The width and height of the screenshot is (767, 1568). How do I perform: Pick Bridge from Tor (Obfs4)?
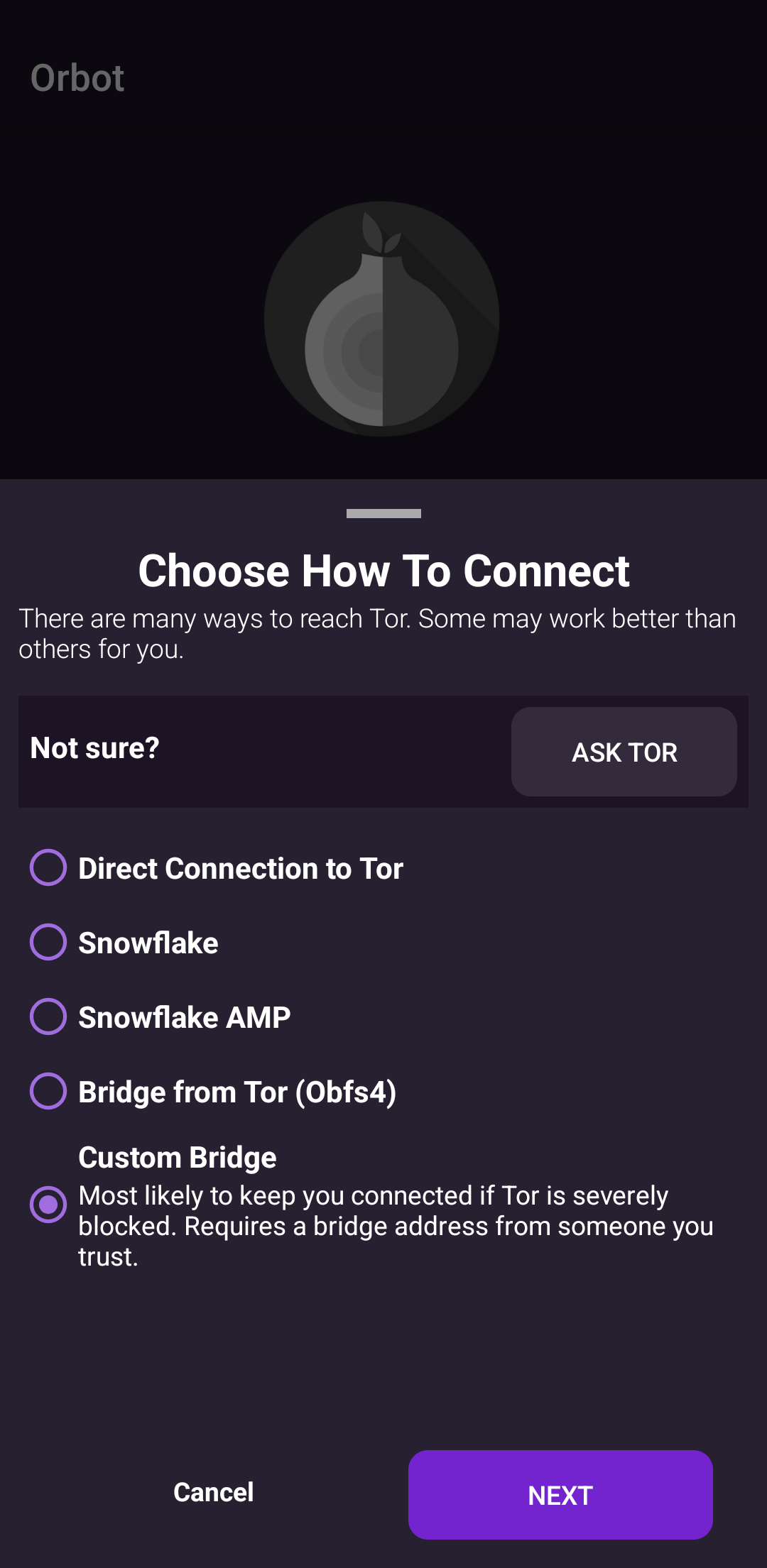(213, 1092)
